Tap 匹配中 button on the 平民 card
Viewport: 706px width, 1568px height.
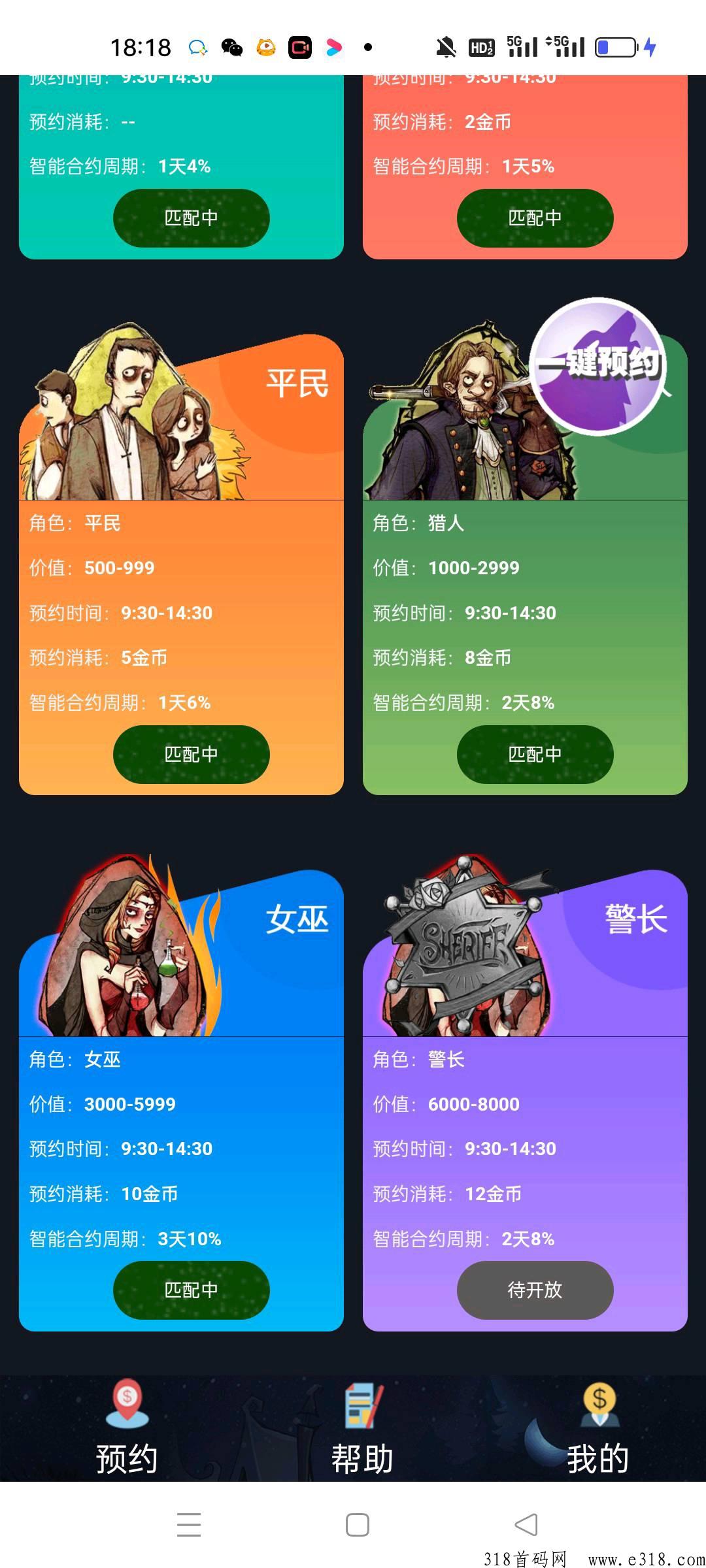point(191,754)
